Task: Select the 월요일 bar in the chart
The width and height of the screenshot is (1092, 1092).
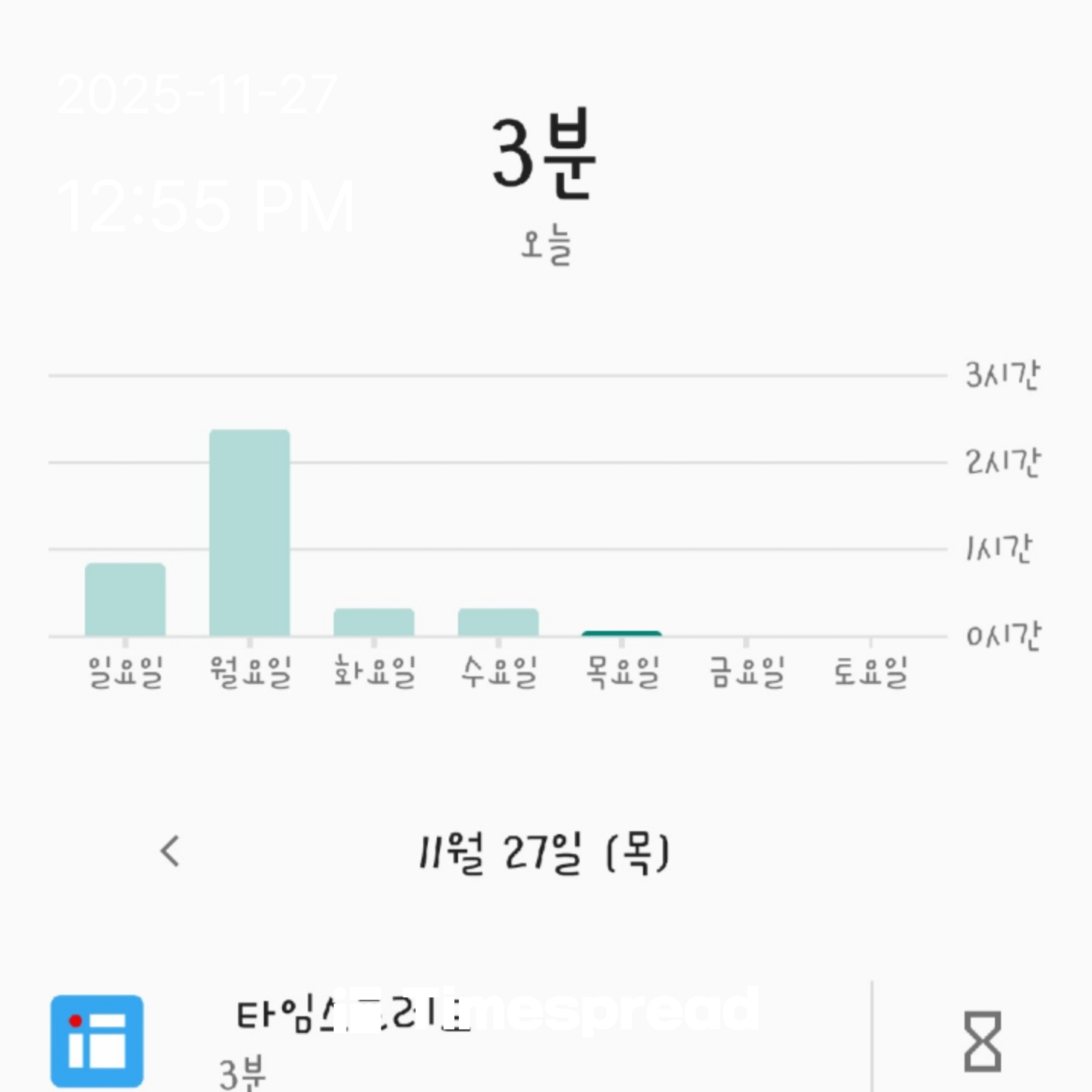Action: (249, 533)
